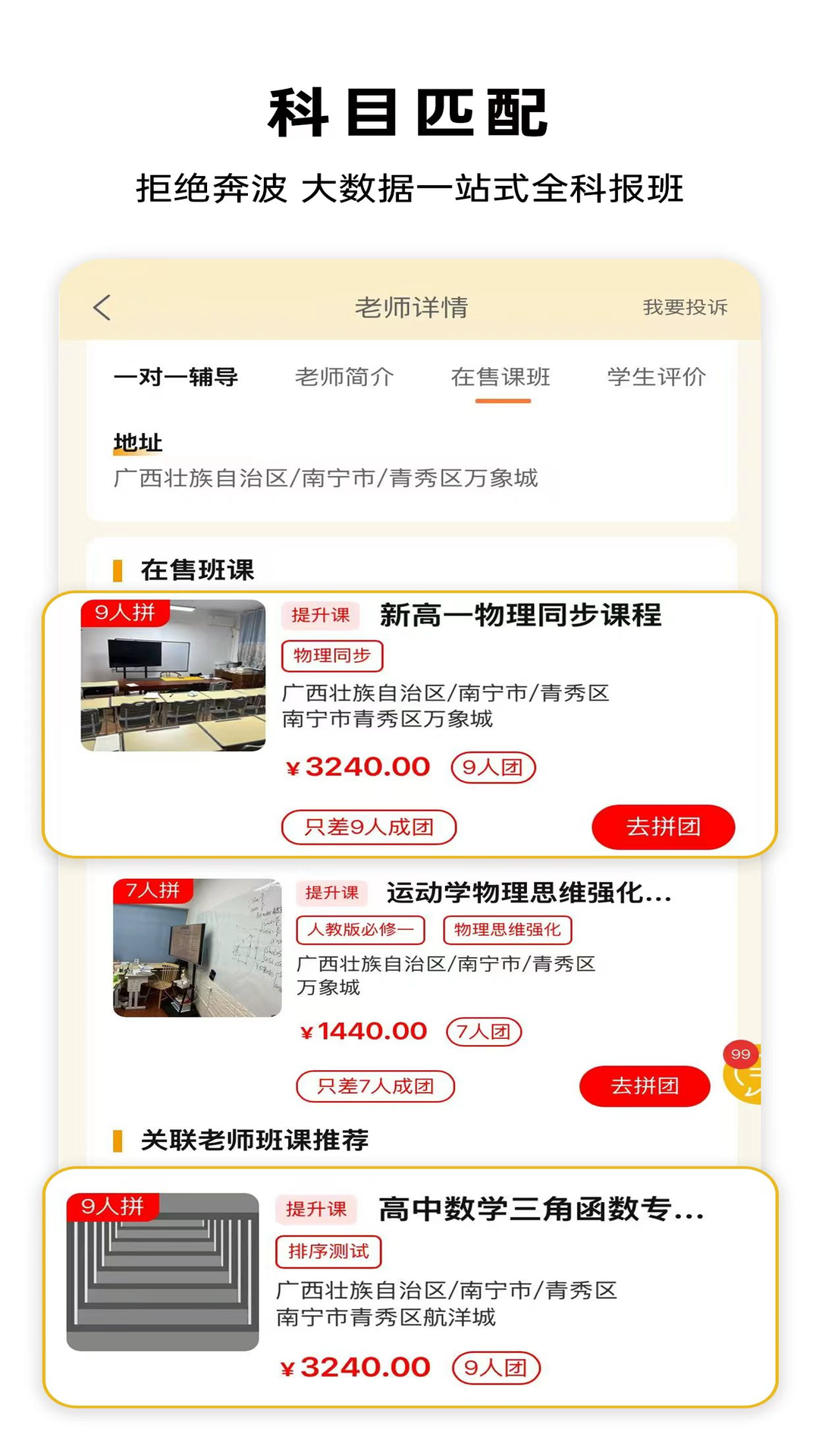The width and height of the screenshot is (819, 1456).
Task: Tap 去拼团 for 运动学物理思维强化 course
Action: 645,1086
